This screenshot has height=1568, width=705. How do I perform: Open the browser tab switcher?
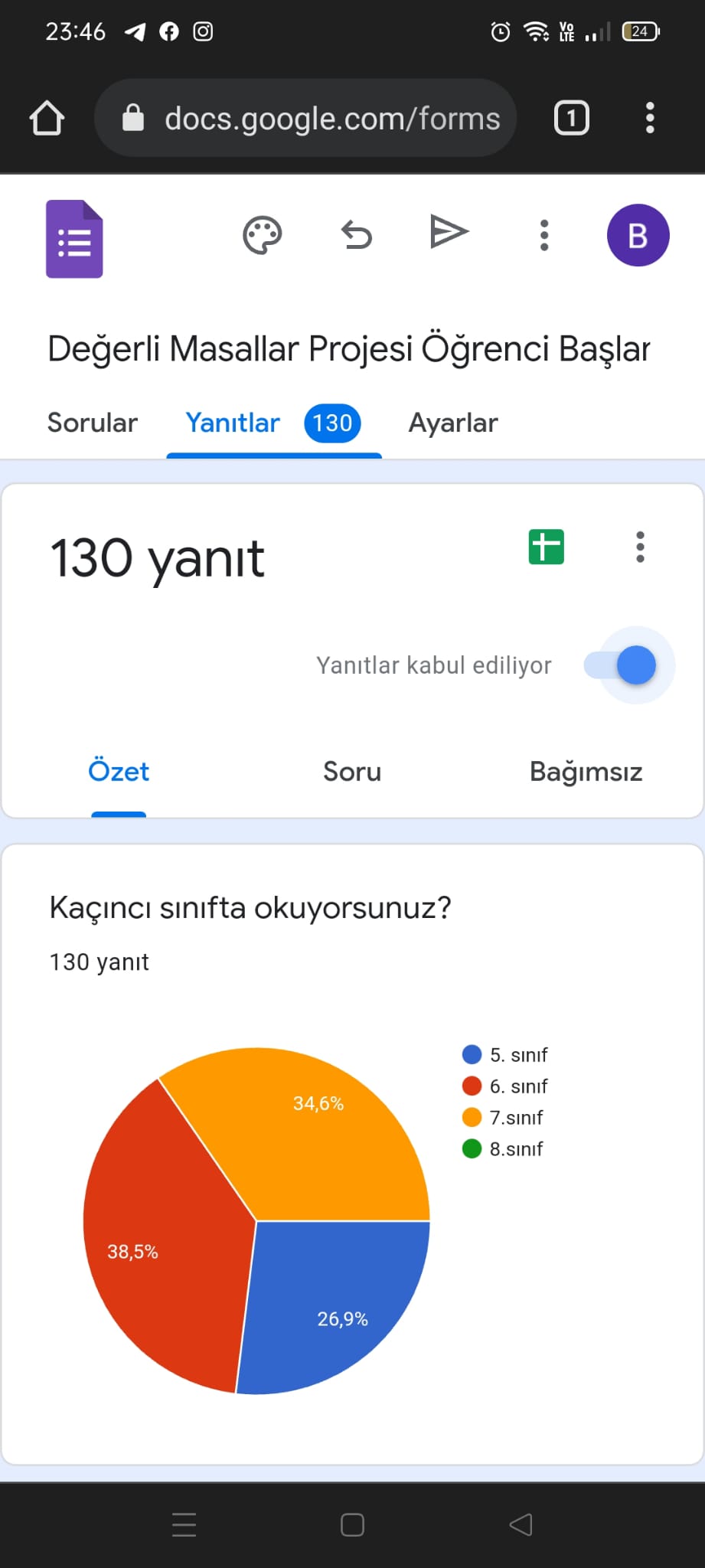click(571, 118)
